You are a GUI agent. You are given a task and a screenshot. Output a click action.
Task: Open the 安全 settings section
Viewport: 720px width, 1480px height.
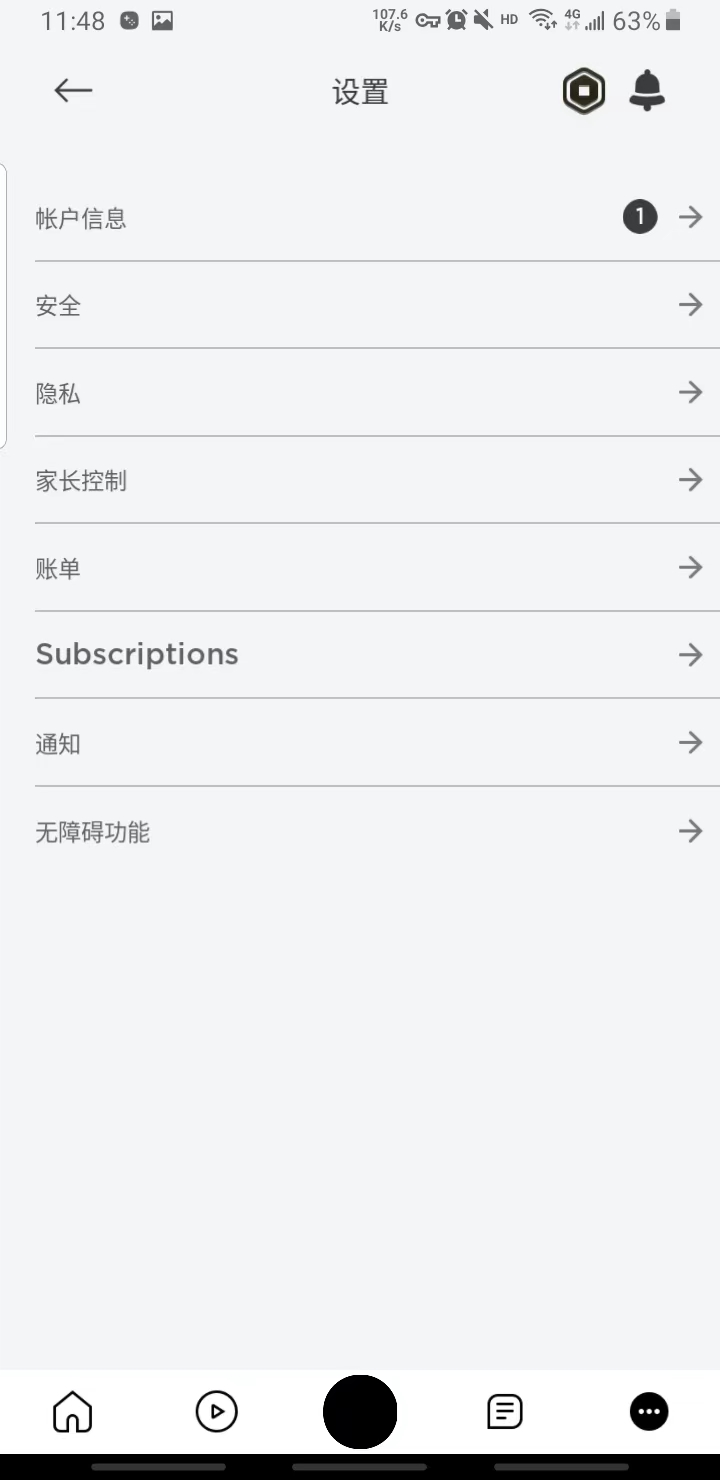pos(360,305)
